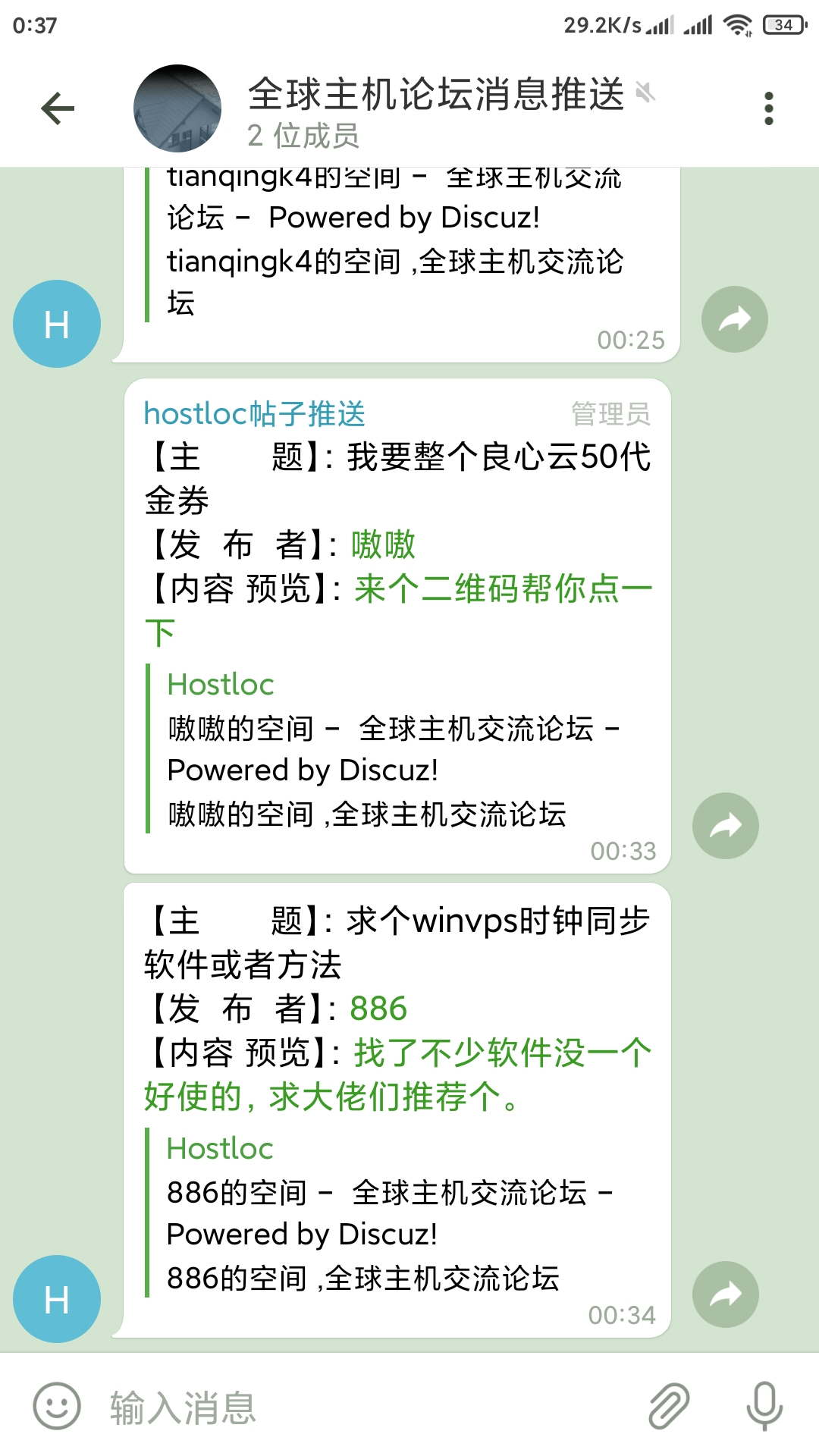The height and width of the screenshot is (1456, 819).
Task: Open publisher link 886
Action: (378, 1009)
